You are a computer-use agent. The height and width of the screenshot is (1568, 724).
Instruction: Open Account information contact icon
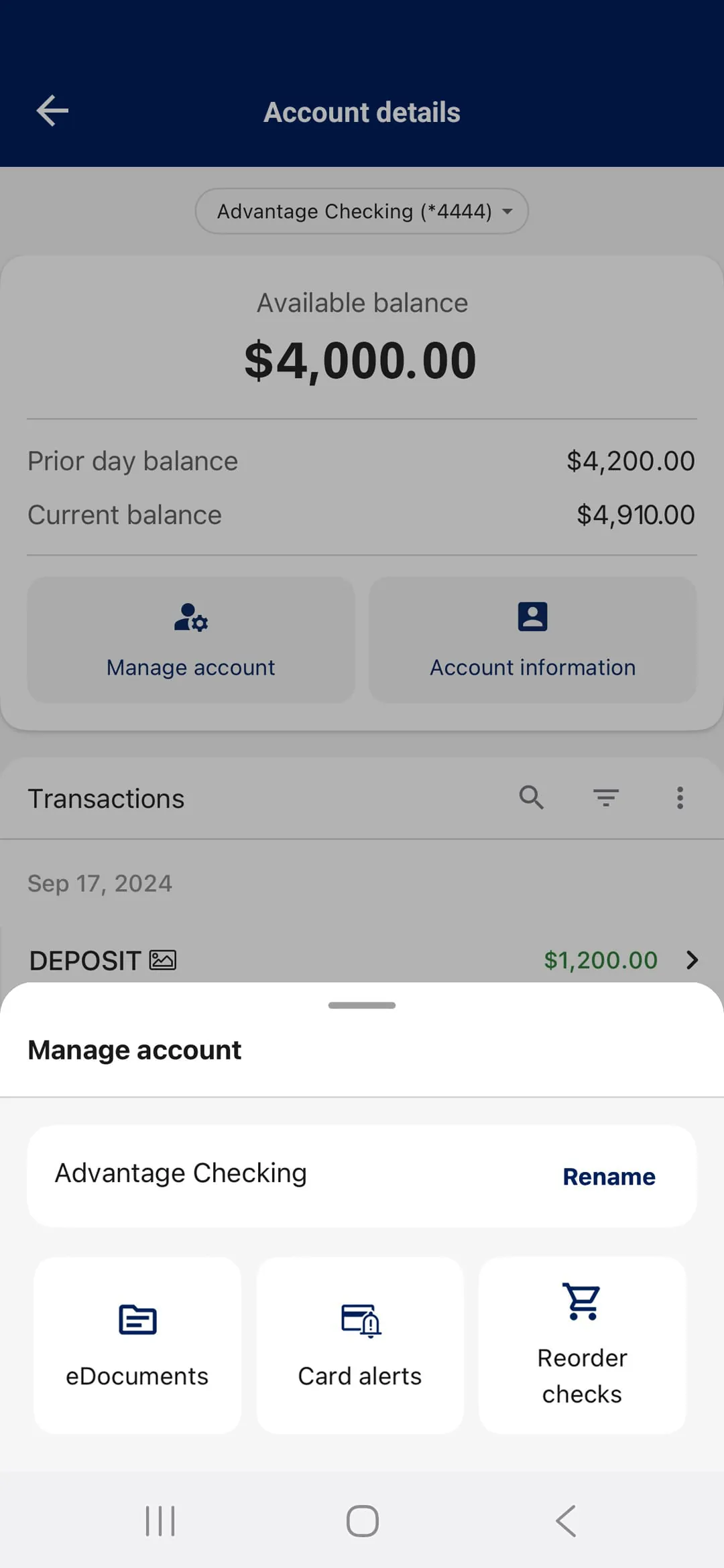click(532, 616)
